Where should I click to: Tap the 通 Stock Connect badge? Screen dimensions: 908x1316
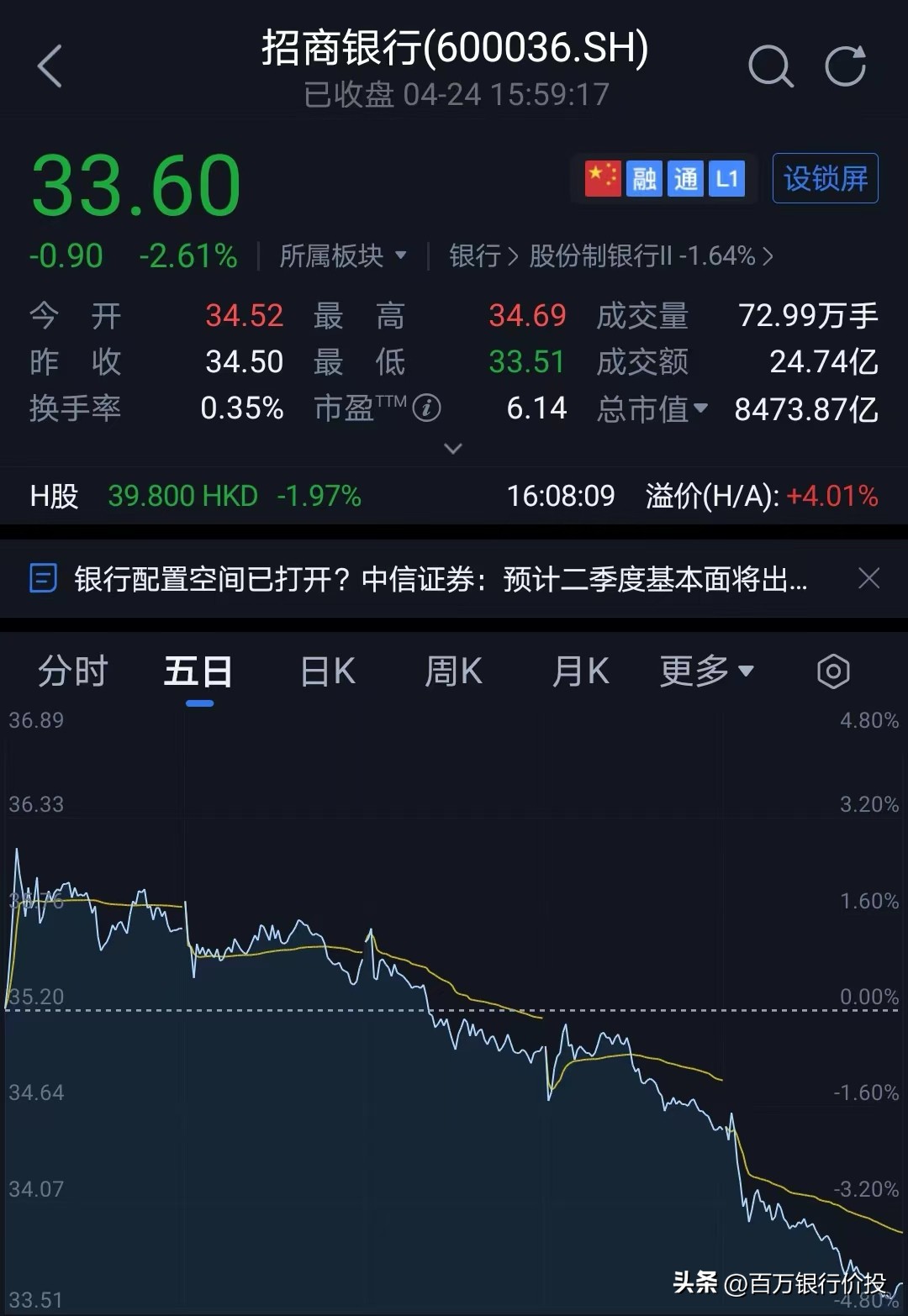(685, 178)
